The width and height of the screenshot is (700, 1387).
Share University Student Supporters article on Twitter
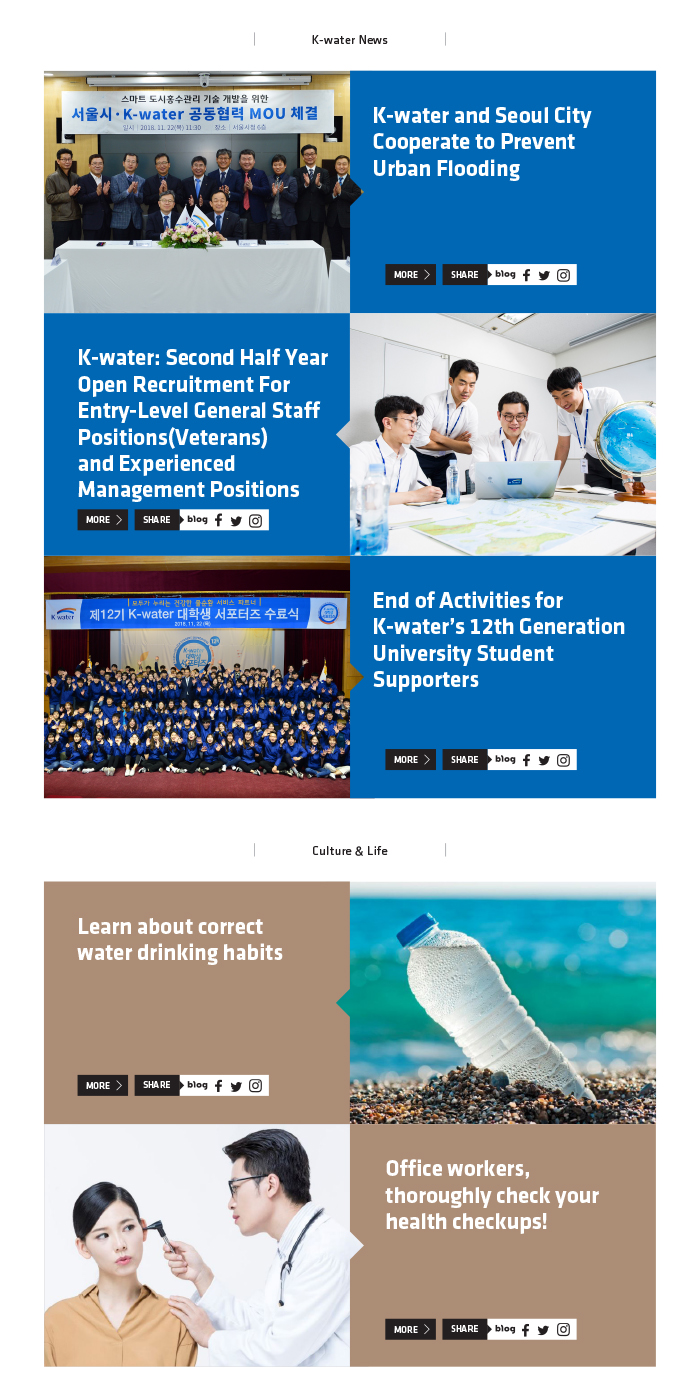(544, 760)
